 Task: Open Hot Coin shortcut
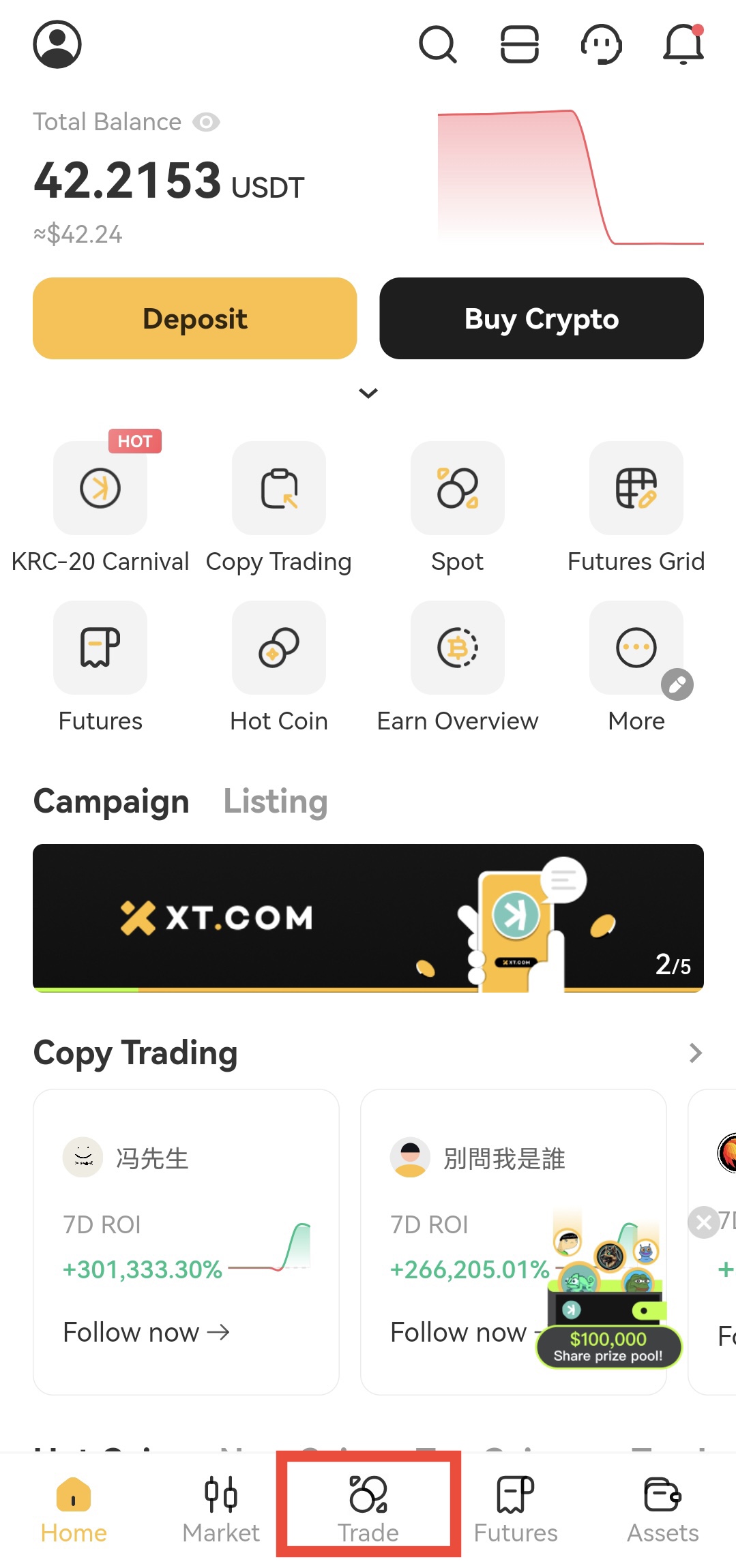pos(279,648)
